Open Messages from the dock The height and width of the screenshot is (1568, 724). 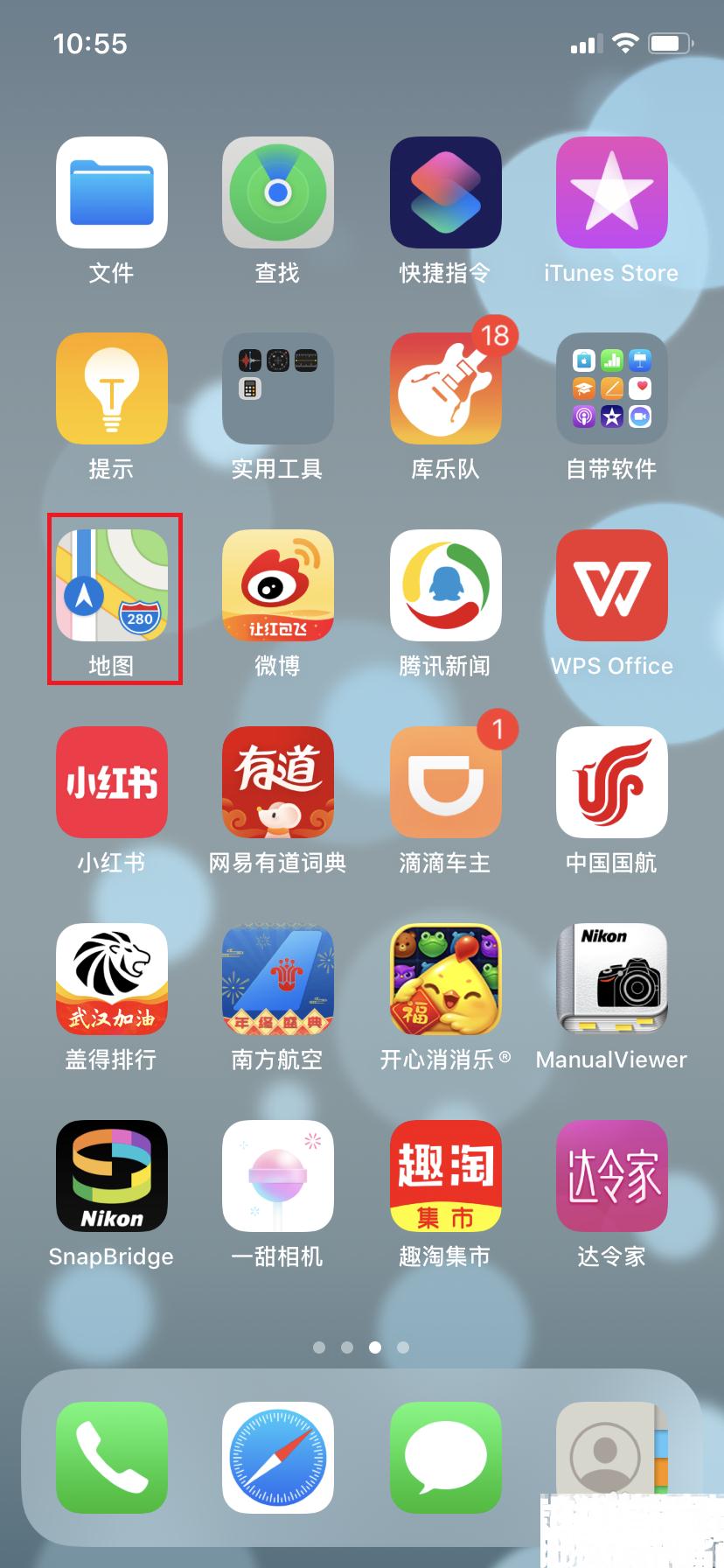445,1459
